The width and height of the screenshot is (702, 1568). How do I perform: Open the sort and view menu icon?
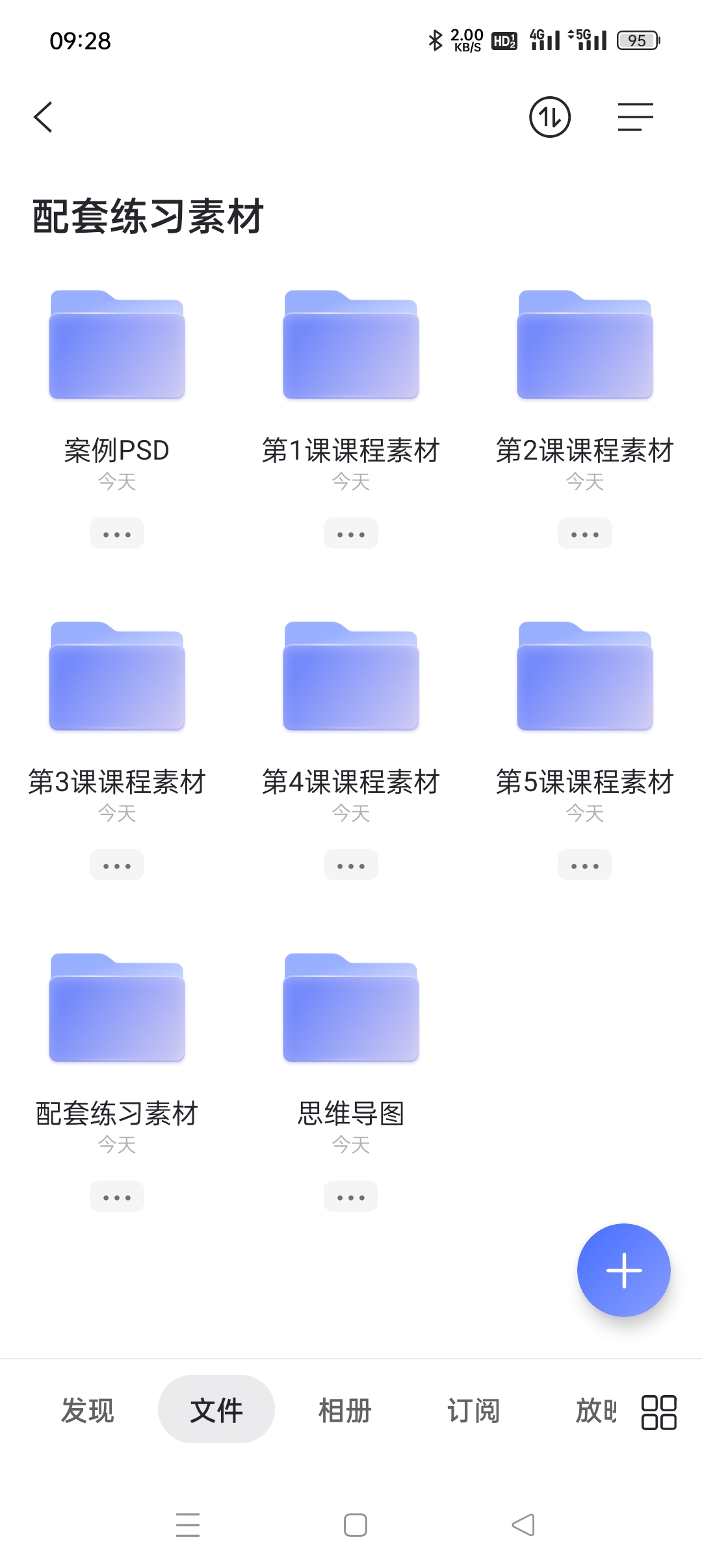tap(635, 117)
